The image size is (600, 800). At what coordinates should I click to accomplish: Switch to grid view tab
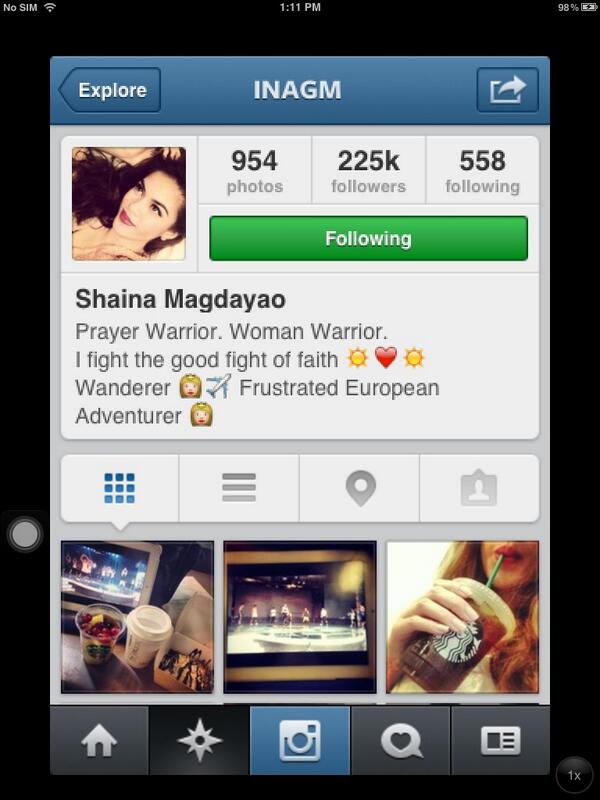(x=120, y=488)
